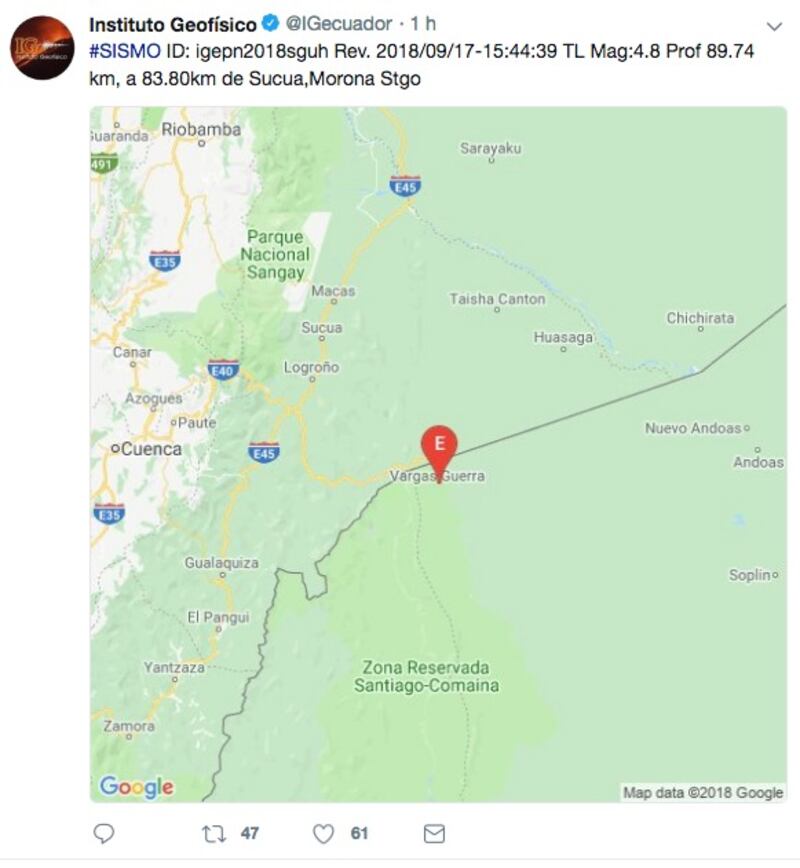This screenshot has height=868, width=800.
Task: Open the #SISMO hashtag
Action: click(118, 51)
